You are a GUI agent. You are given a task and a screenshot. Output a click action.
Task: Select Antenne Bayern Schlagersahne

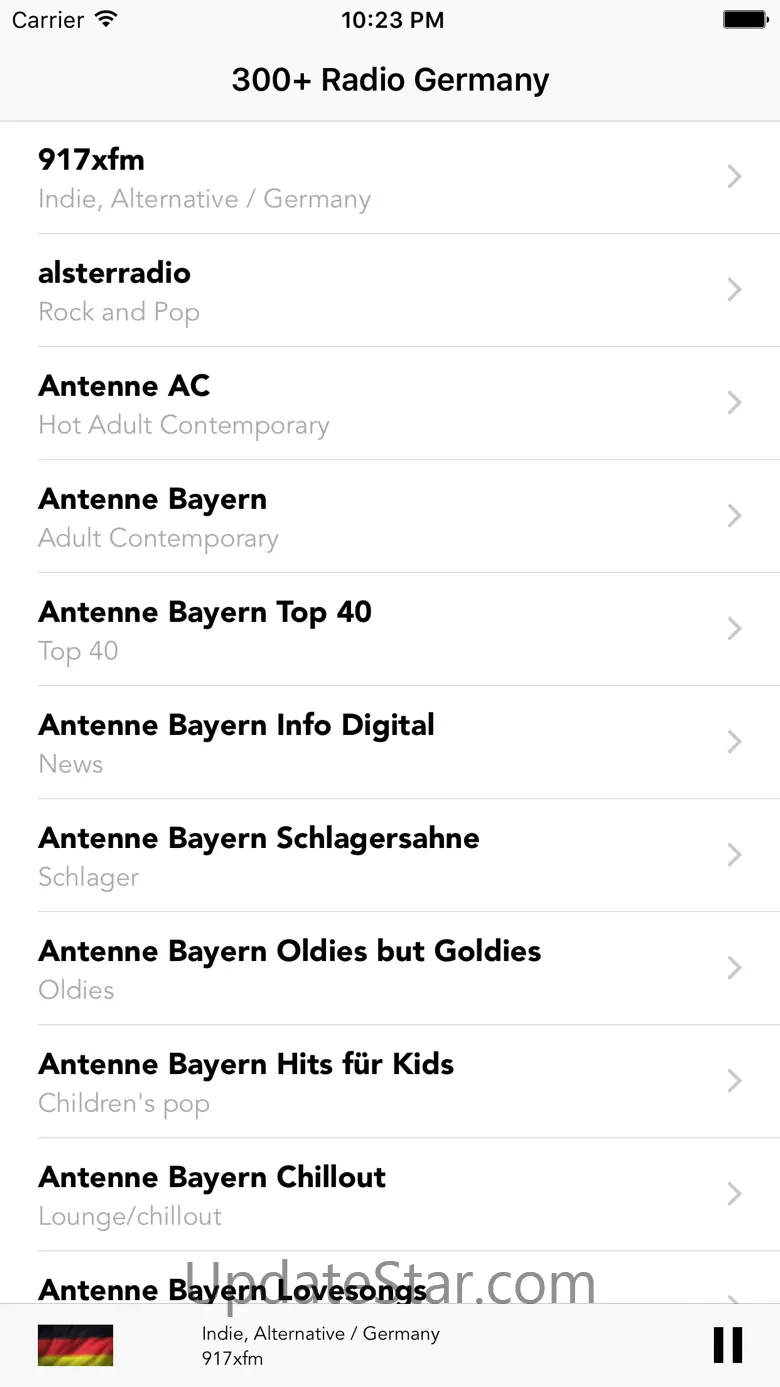[390, 856]
